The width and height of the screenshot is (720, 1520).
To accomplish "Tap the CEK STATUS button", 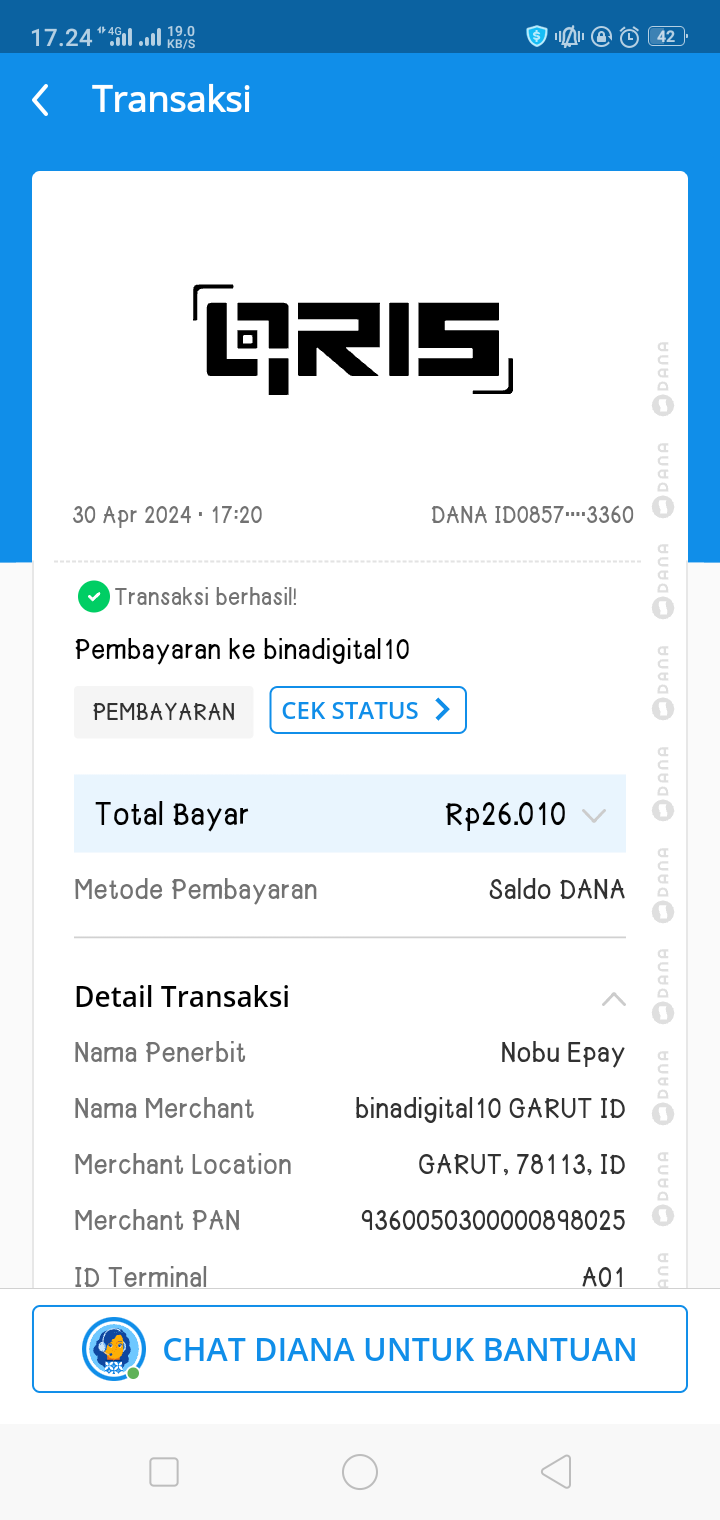I will (367, 711).
